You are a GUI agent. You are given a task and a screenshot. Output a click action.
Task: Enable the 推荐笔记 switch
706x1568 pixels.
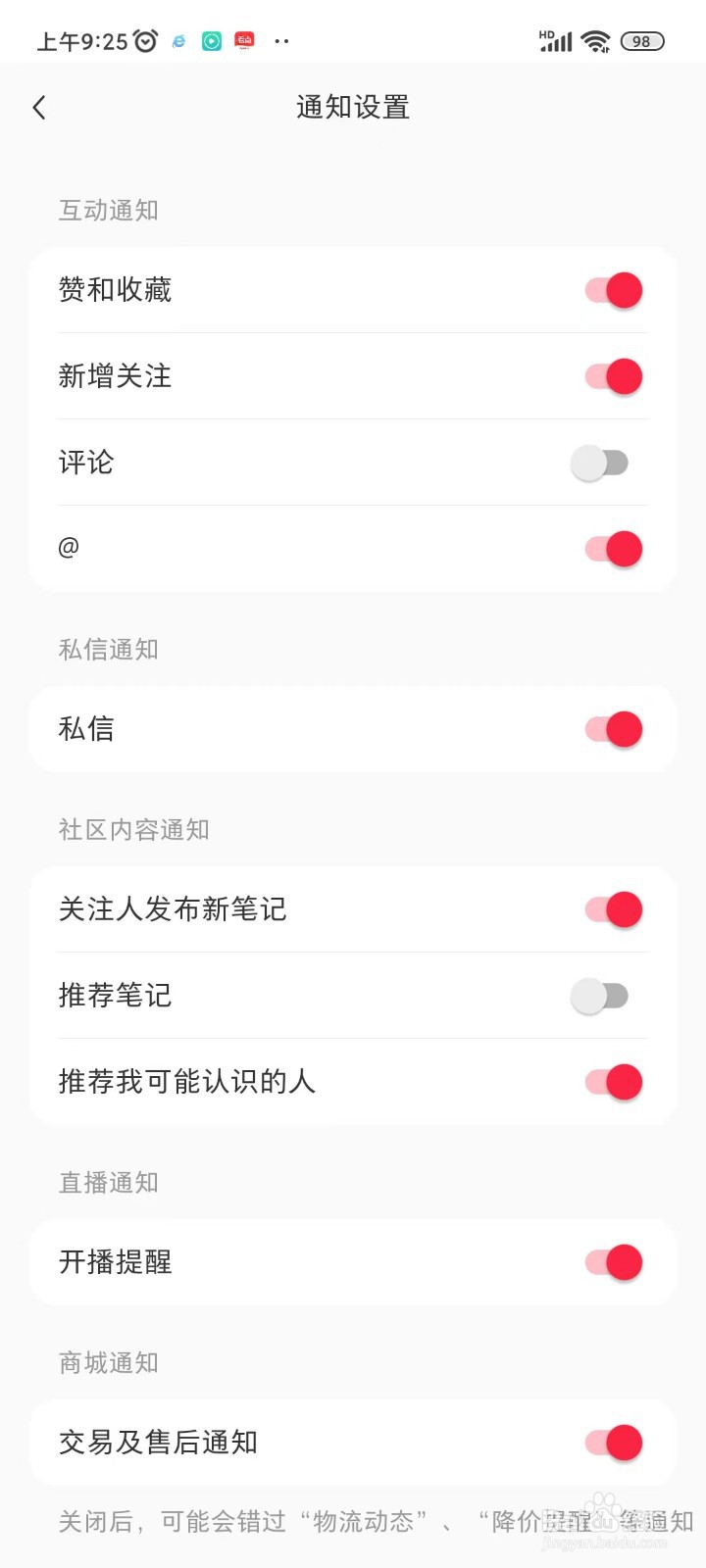[x=600, y=996]
